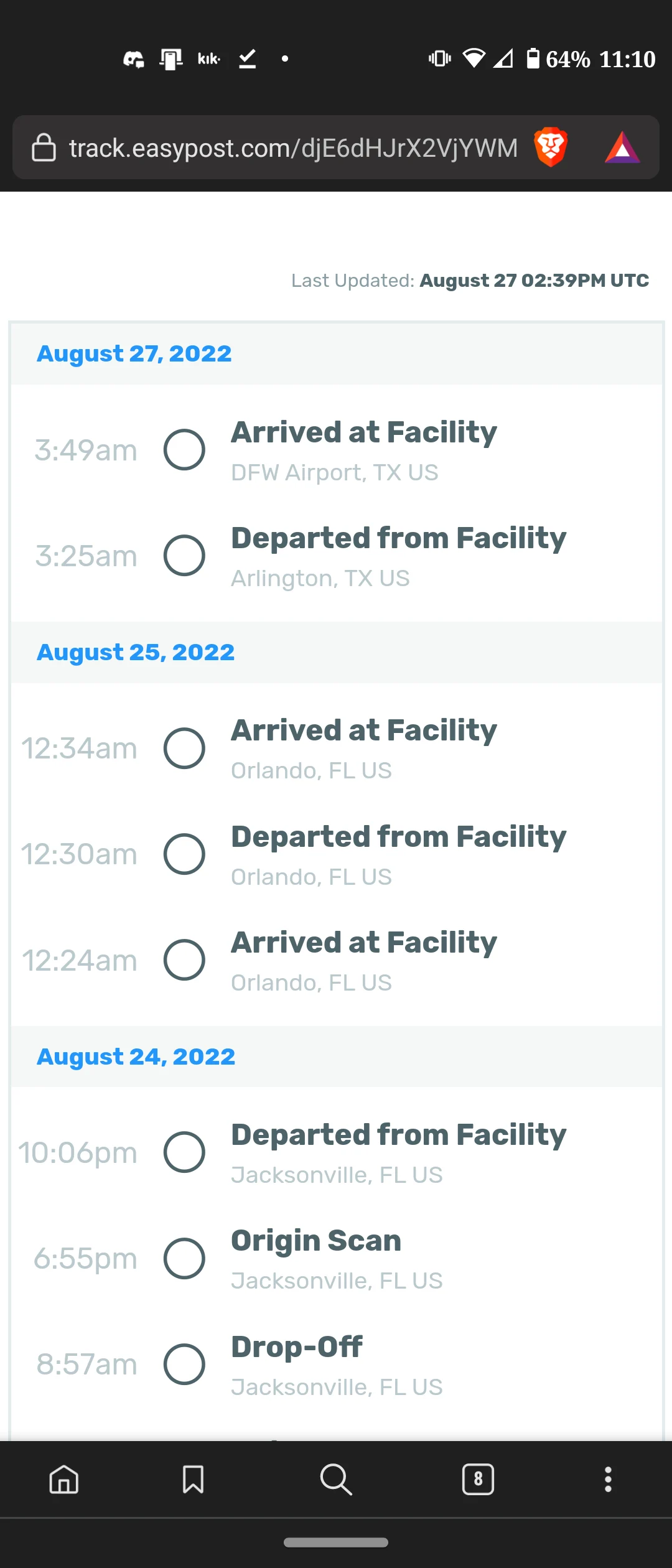
Task: Tap the Last Updated timestamp text
Action: coord(470,280)
